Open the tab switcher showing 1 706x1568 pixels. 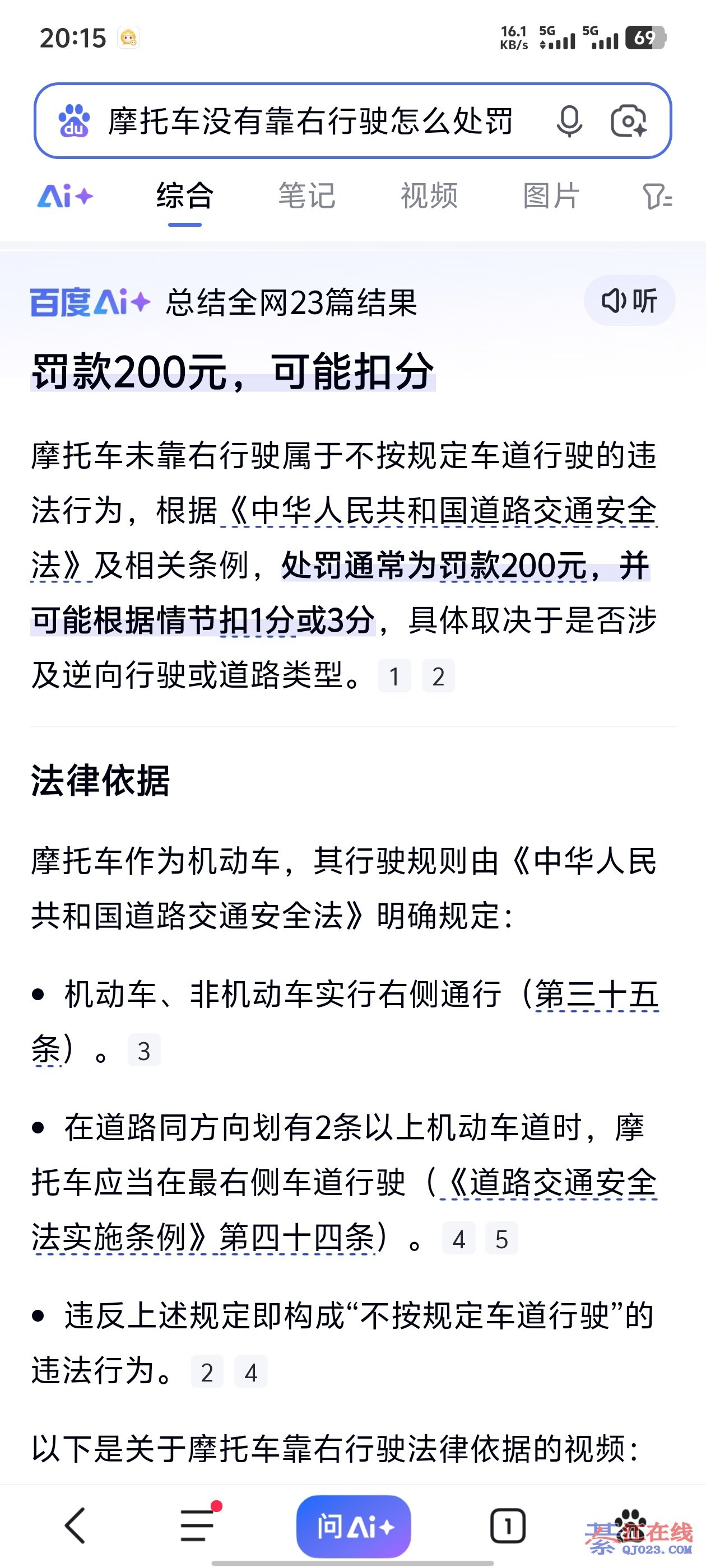click(508, 1525)
